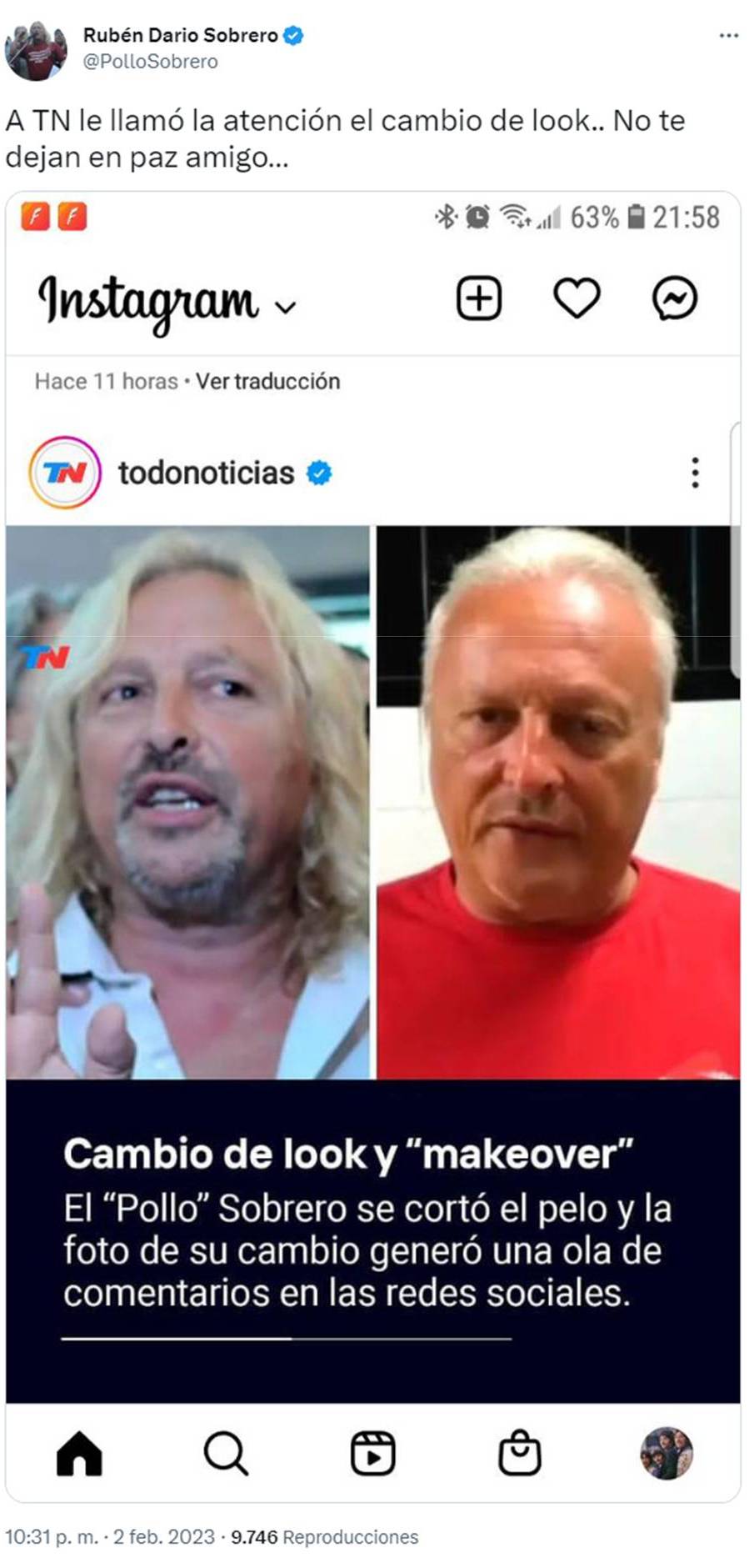Image resolution: width=749 pixels, height=1568 pixels.
Task: Open the three-dot menu on the Instagram post
Action: click(694, 473)
